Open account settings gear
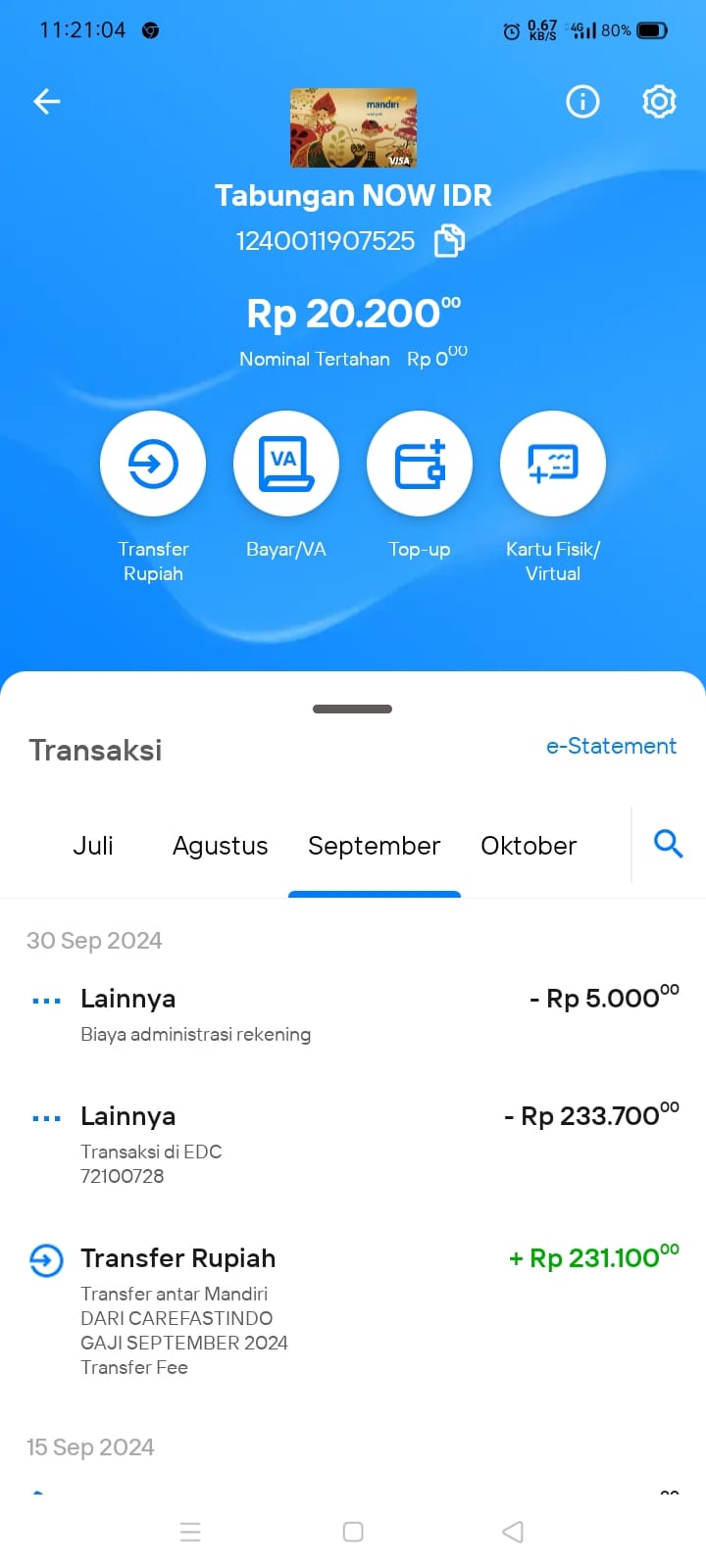The height and width of the screenshot is (1568, 706). 659,101
